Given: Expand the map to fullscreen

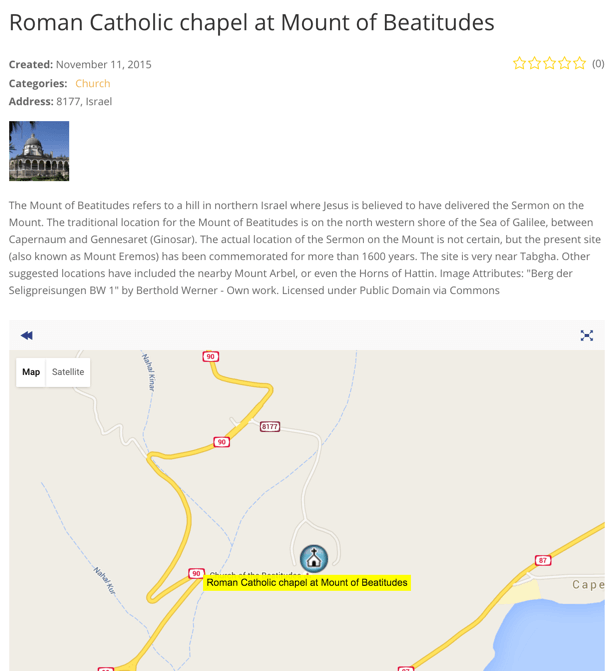Looking at the screenshot, I should coord(587,336).
